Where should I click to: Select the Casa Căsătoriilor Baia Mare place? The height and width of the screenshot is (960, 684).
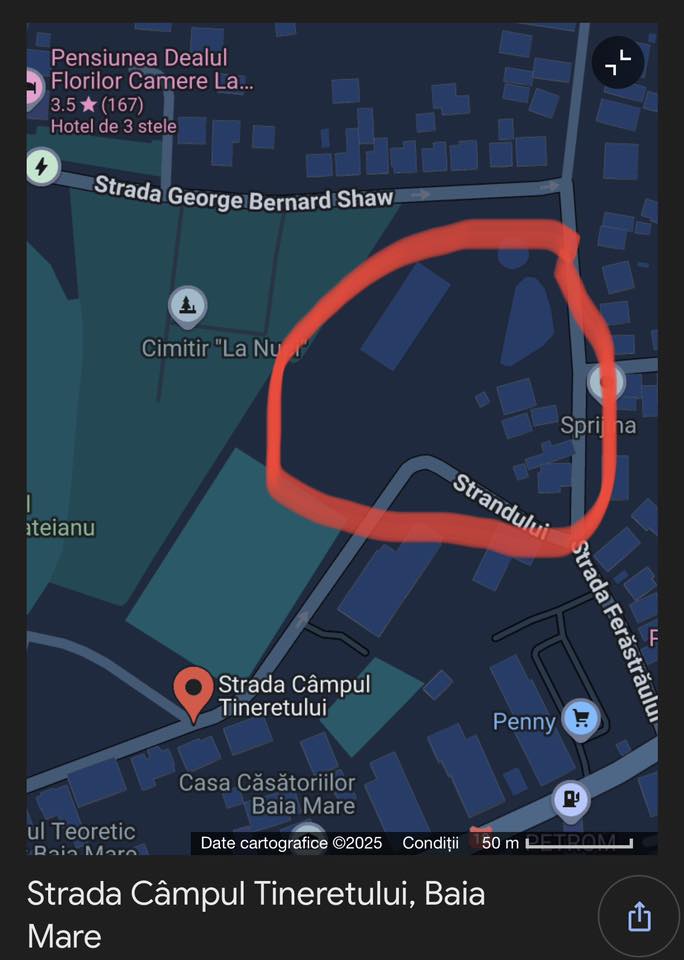pos(267,793)
